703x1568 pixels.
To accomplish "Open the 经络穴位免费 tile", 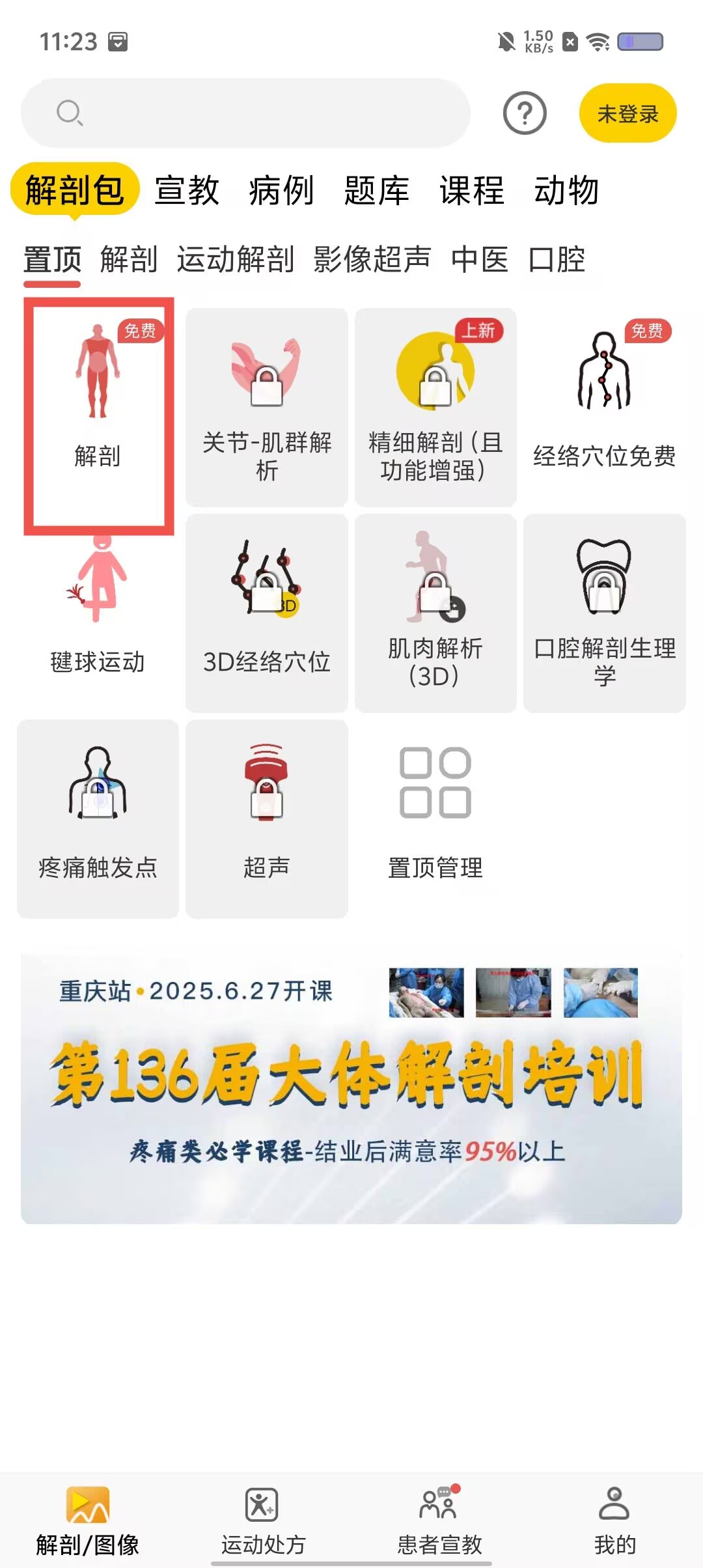I will click(x=605, y=407).
